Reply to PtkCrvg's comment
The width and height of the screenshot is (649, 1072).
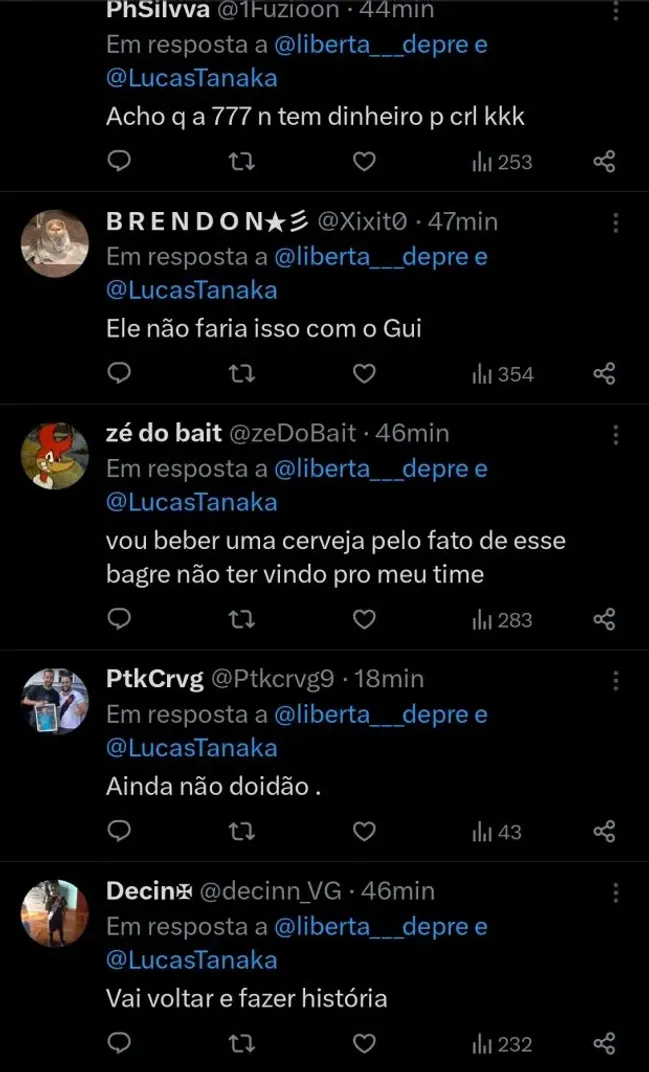coord(119,832)
